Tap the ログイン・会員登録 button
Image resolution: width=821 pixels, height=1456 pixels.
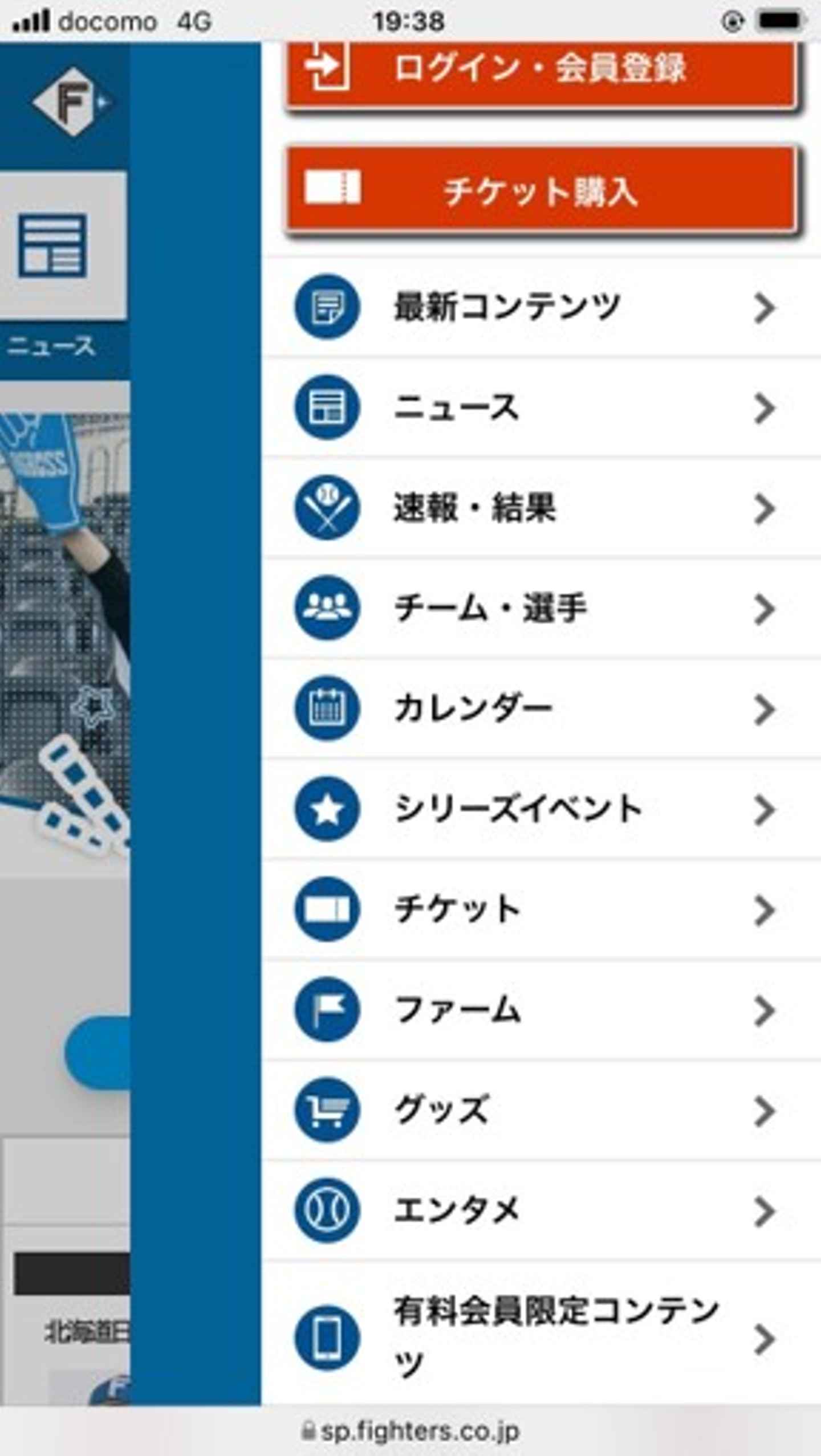pos(540,71)
